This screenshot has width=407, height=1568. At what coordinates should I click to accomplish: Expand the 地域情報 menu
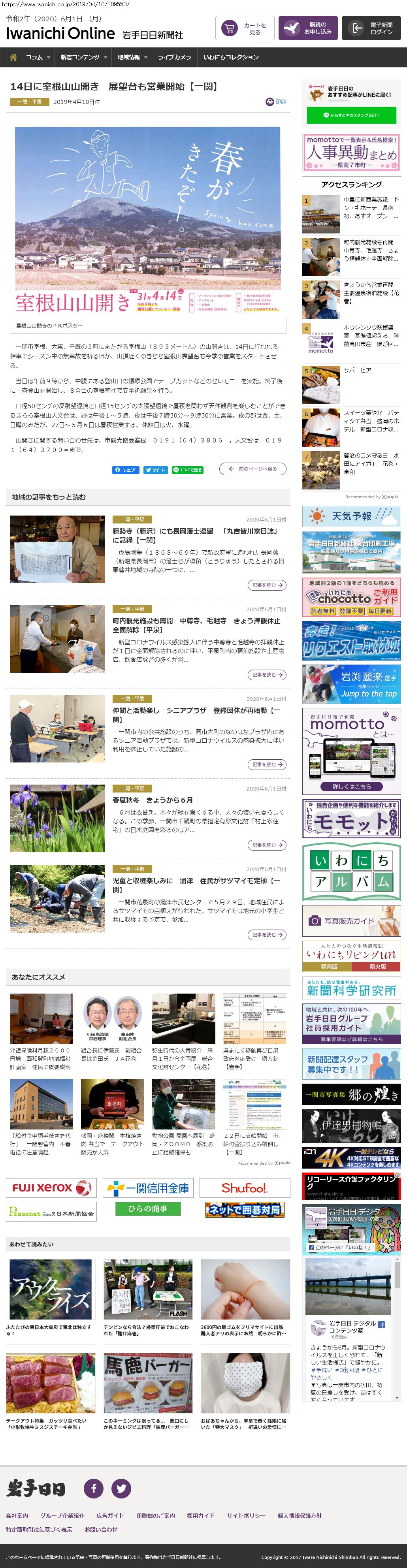[x=132, y=57]
